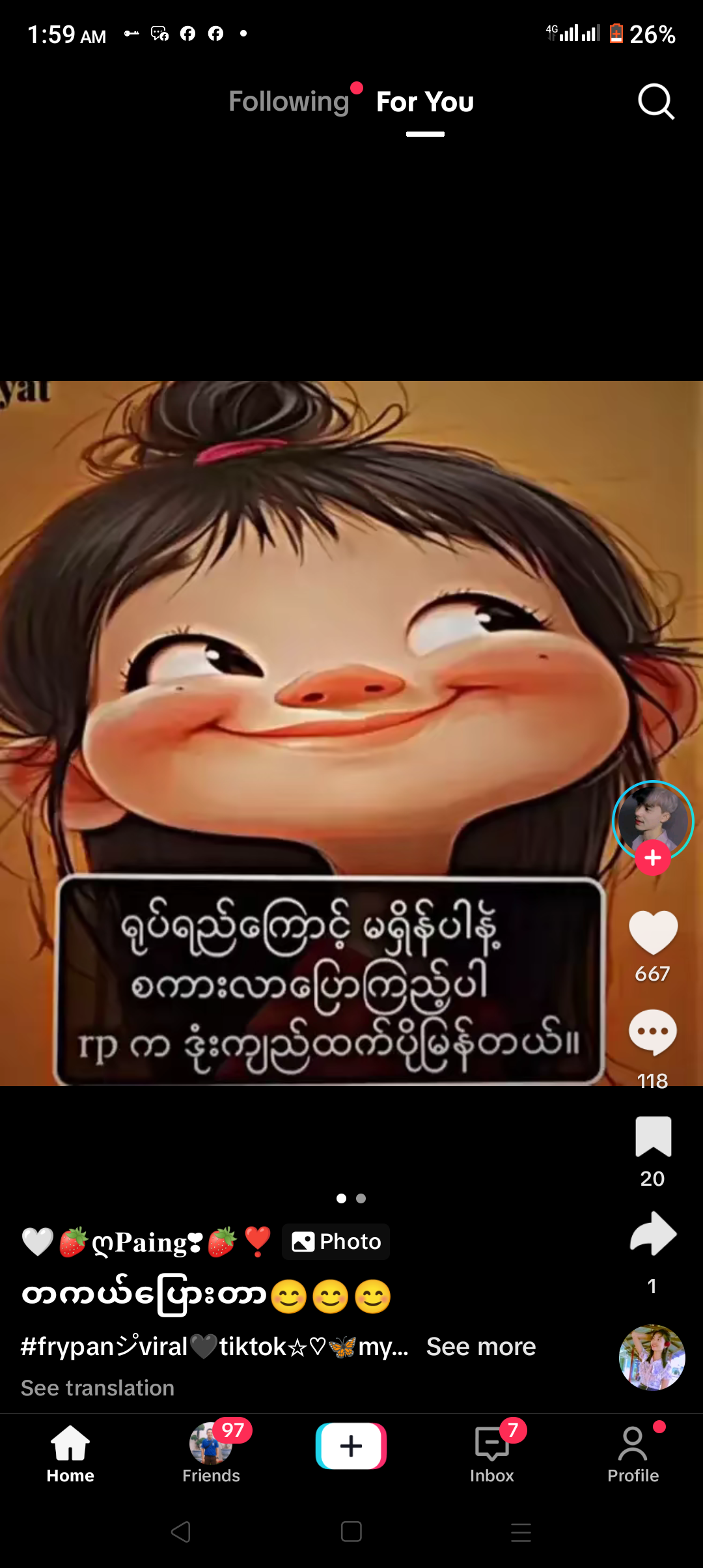Bookmark this post
Viewport: 703px width, 1568px height.
[653, 1137]
